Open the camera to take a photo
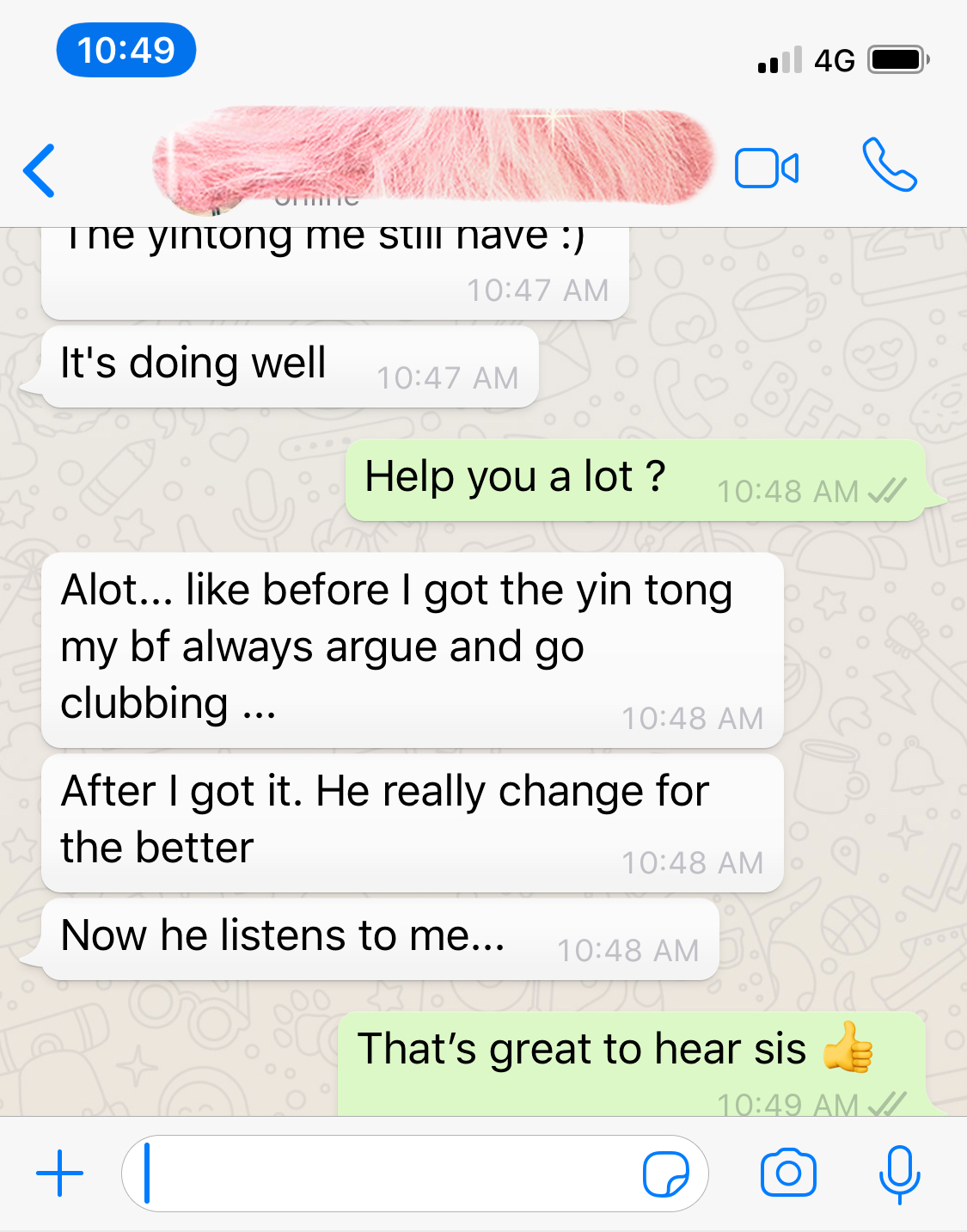The height and width of the screenshot is (1232, 967). 788,1173
